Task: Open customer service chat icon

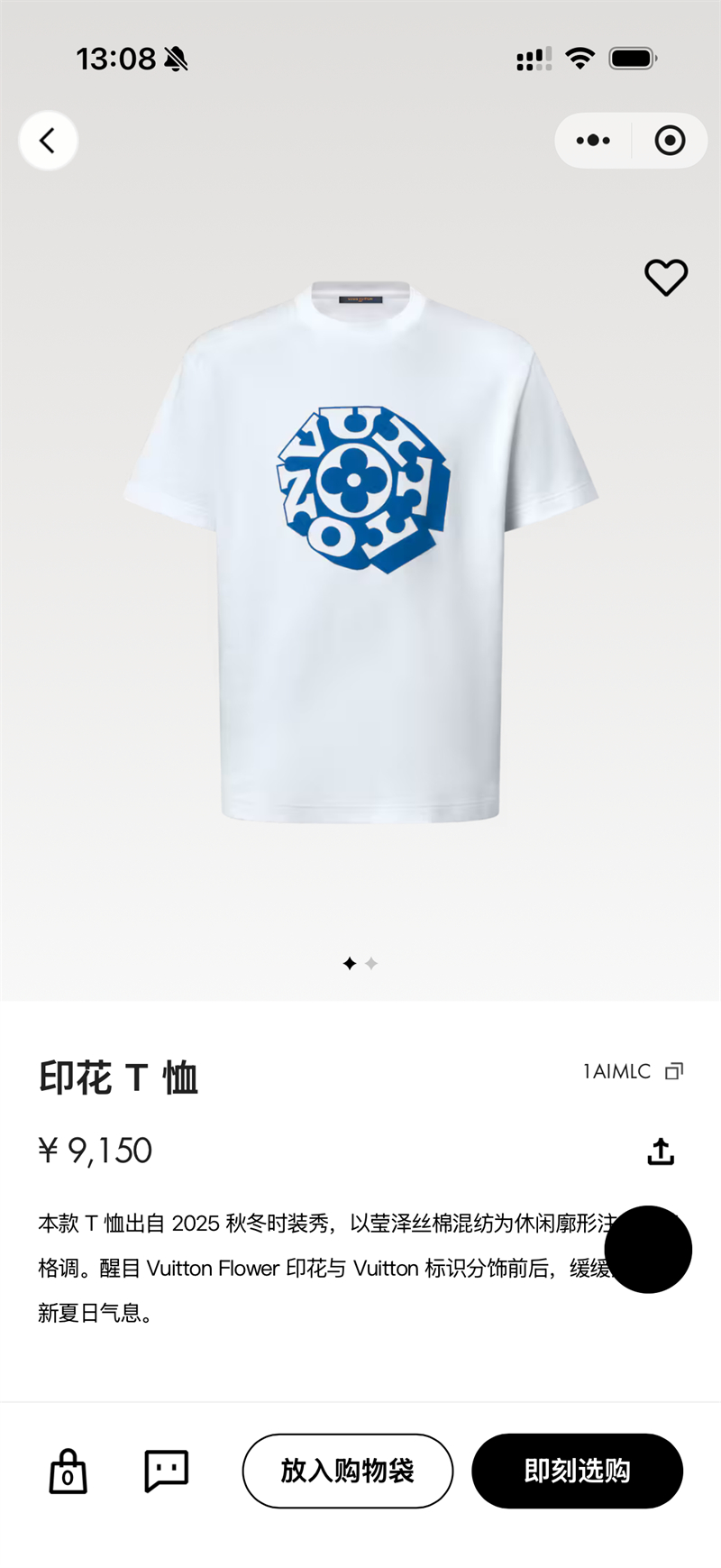Action: pos(167,1470)
